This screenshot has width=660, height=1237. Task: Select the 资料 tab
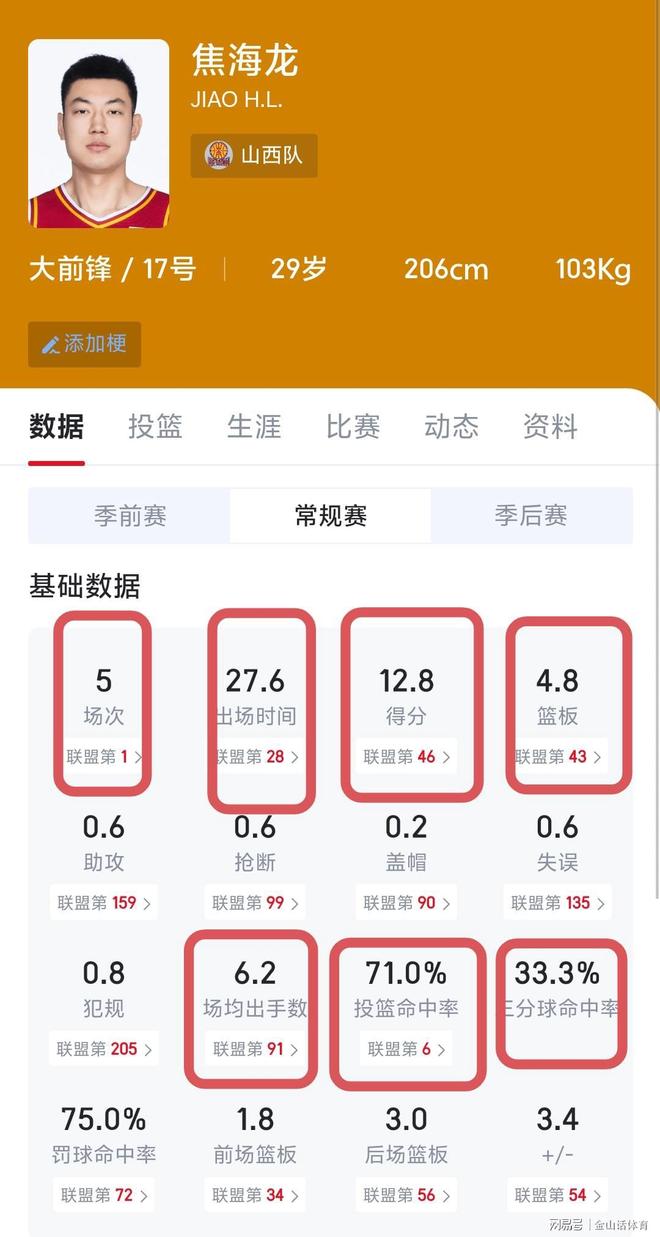[x=550, y=427]
